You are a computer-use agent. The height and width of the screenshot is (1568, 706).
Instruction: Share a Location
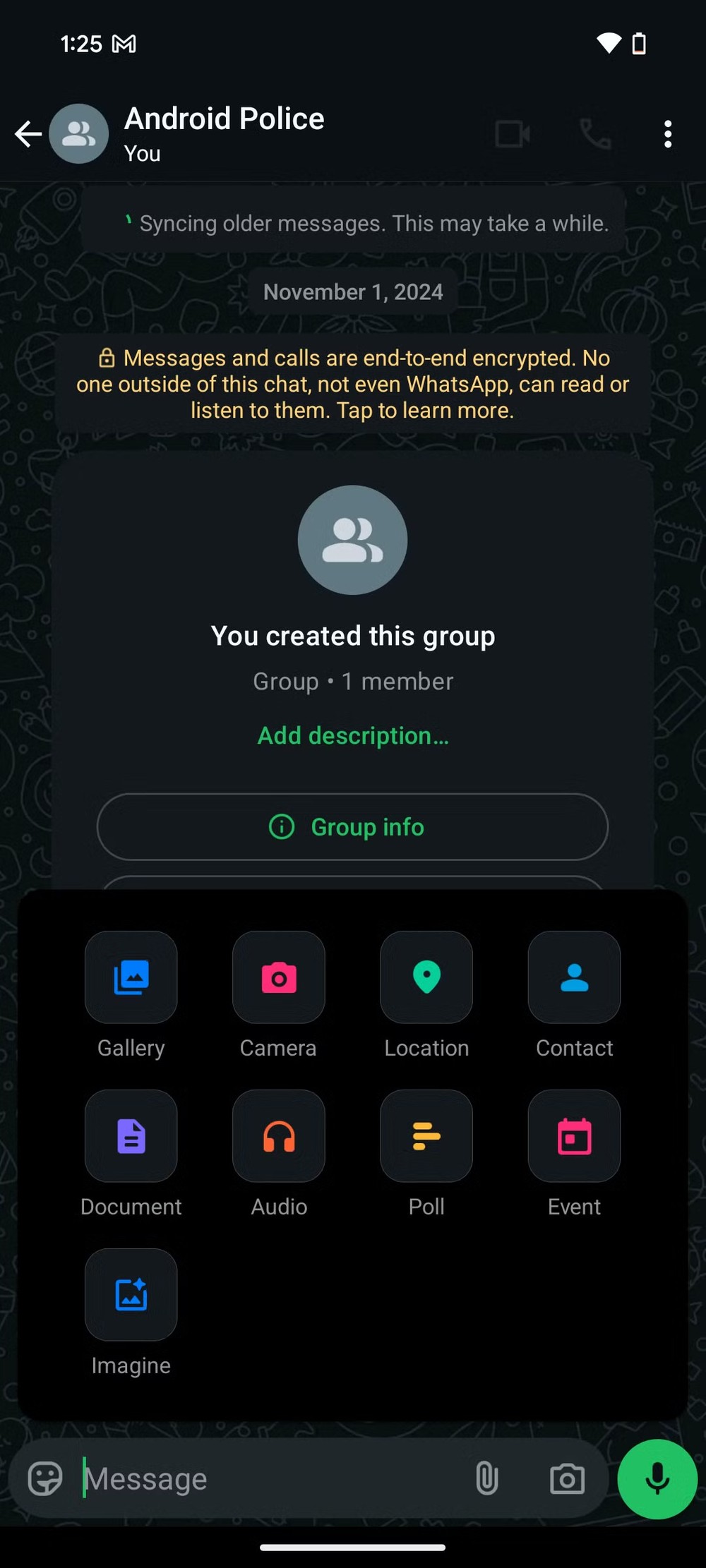coord(426,977)
